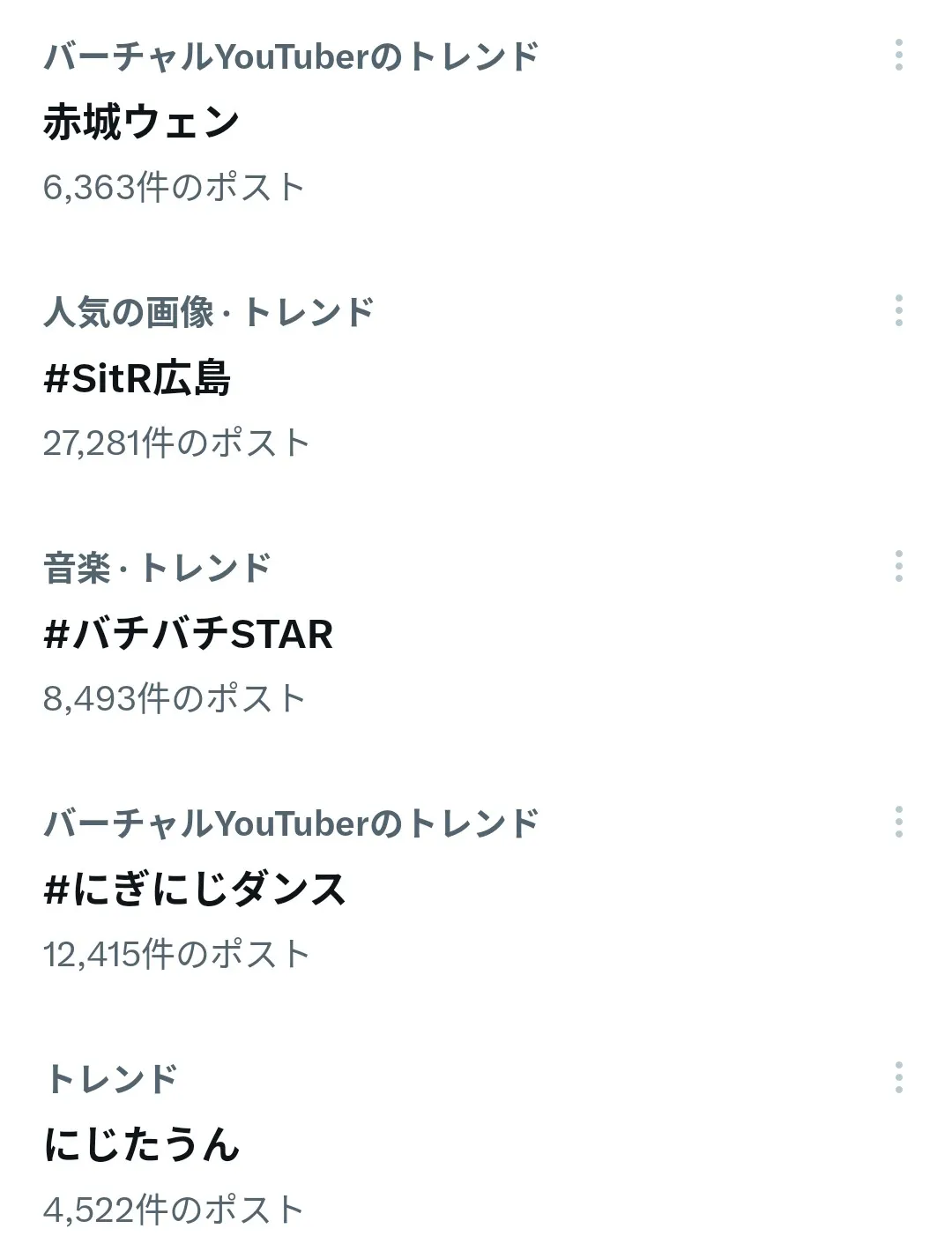952x1251 pixels.
Task: Open more options for #バチバチSTAR trend
Action: (x=898, y=567)
